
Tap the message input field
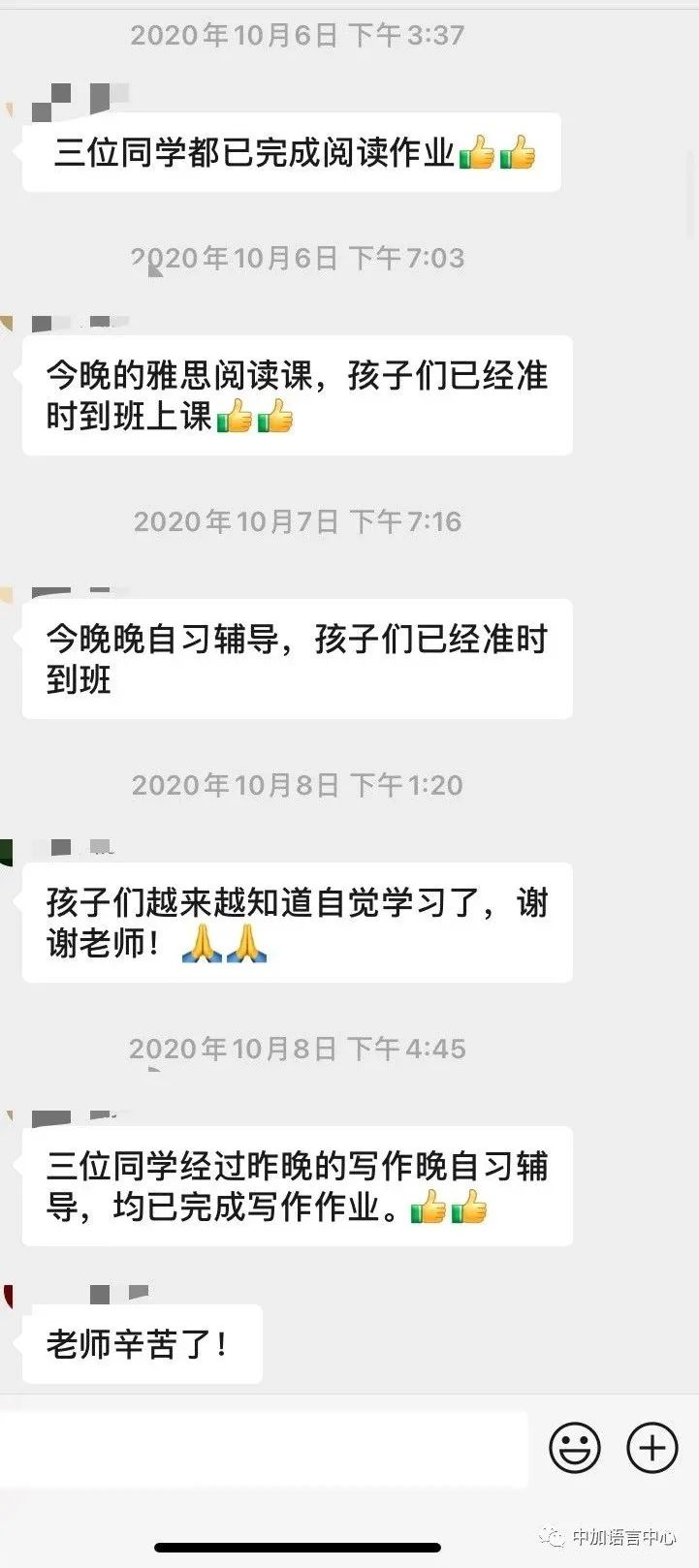click(x=262, y=1449)
